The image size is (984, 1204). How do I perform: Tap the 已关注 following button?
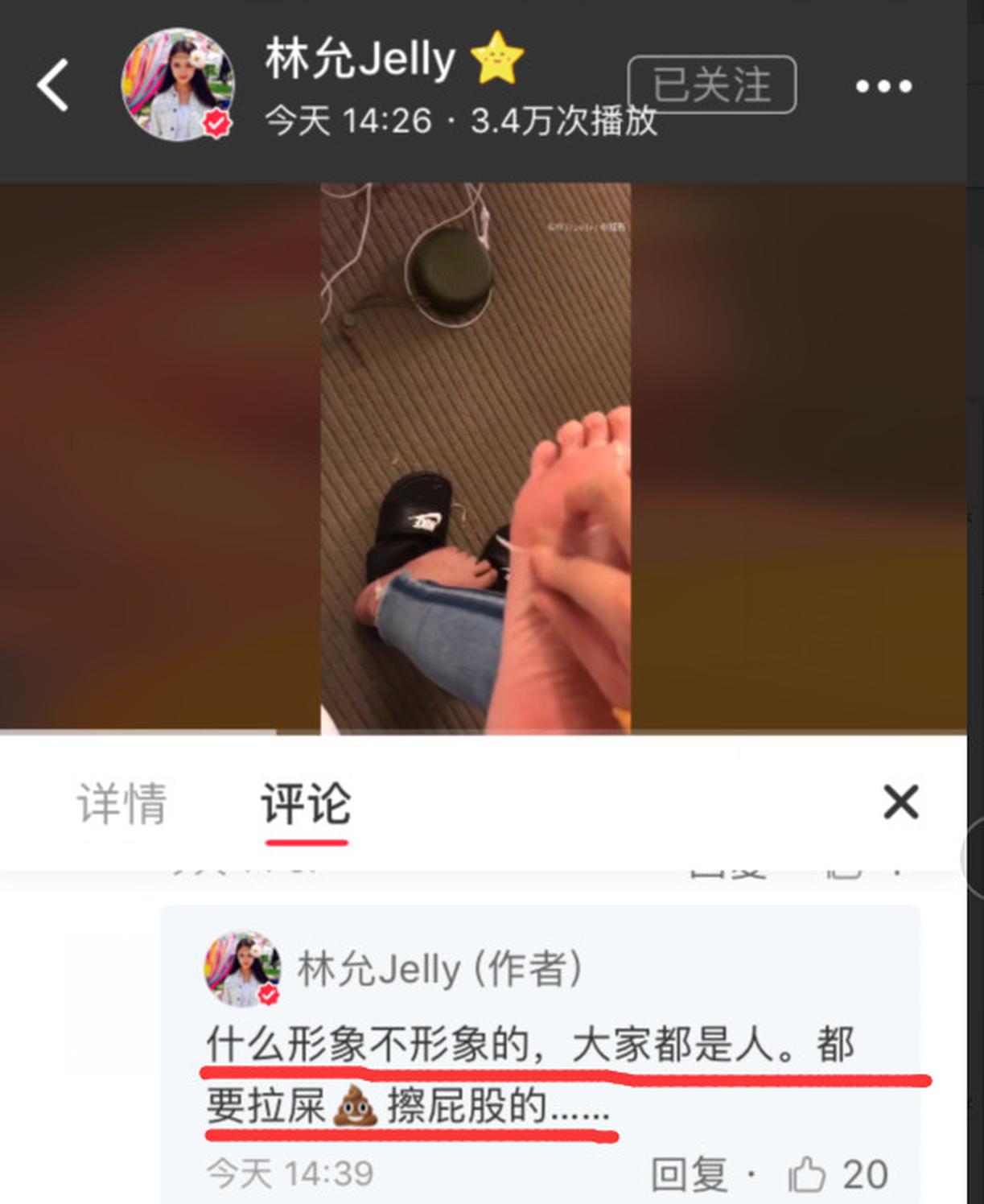711,85
